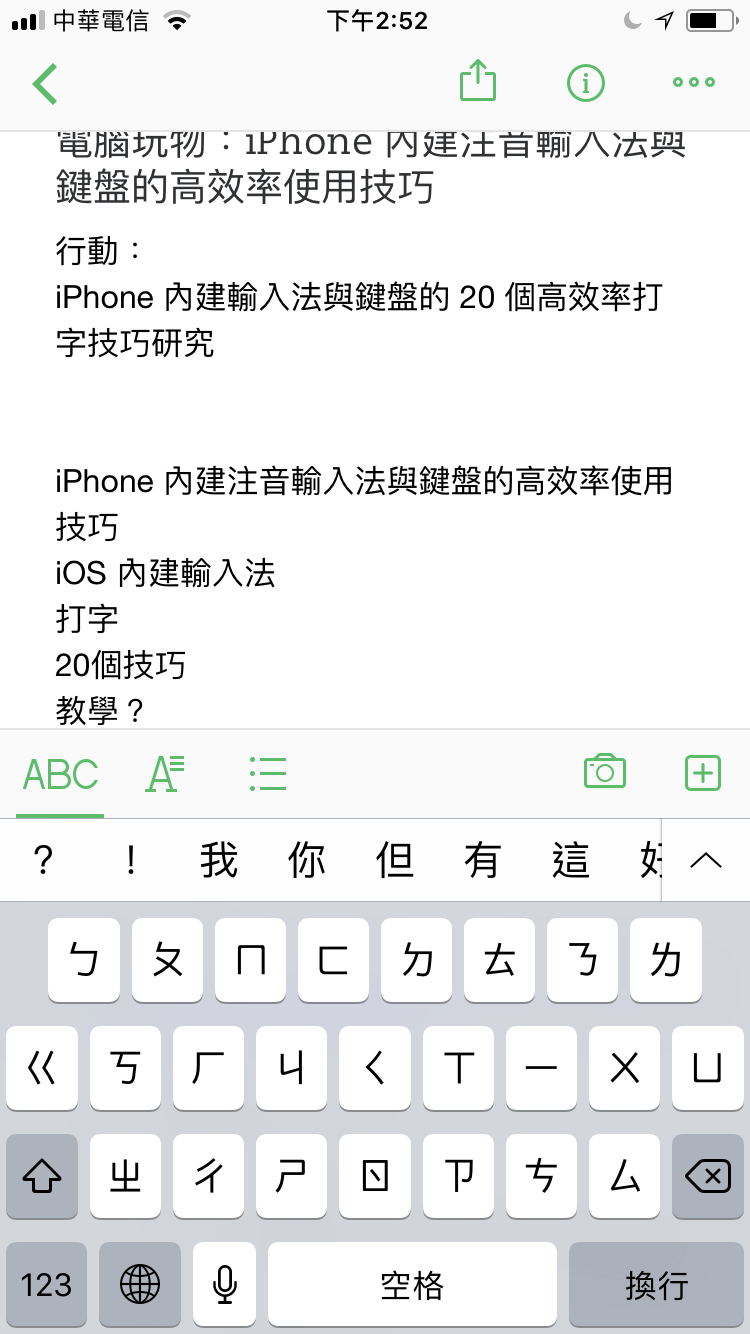The width and height of the screenshot is (750, 1334).
Task: Open the list formatting tool
Action: pyautogui.click(x=268, y=774)
